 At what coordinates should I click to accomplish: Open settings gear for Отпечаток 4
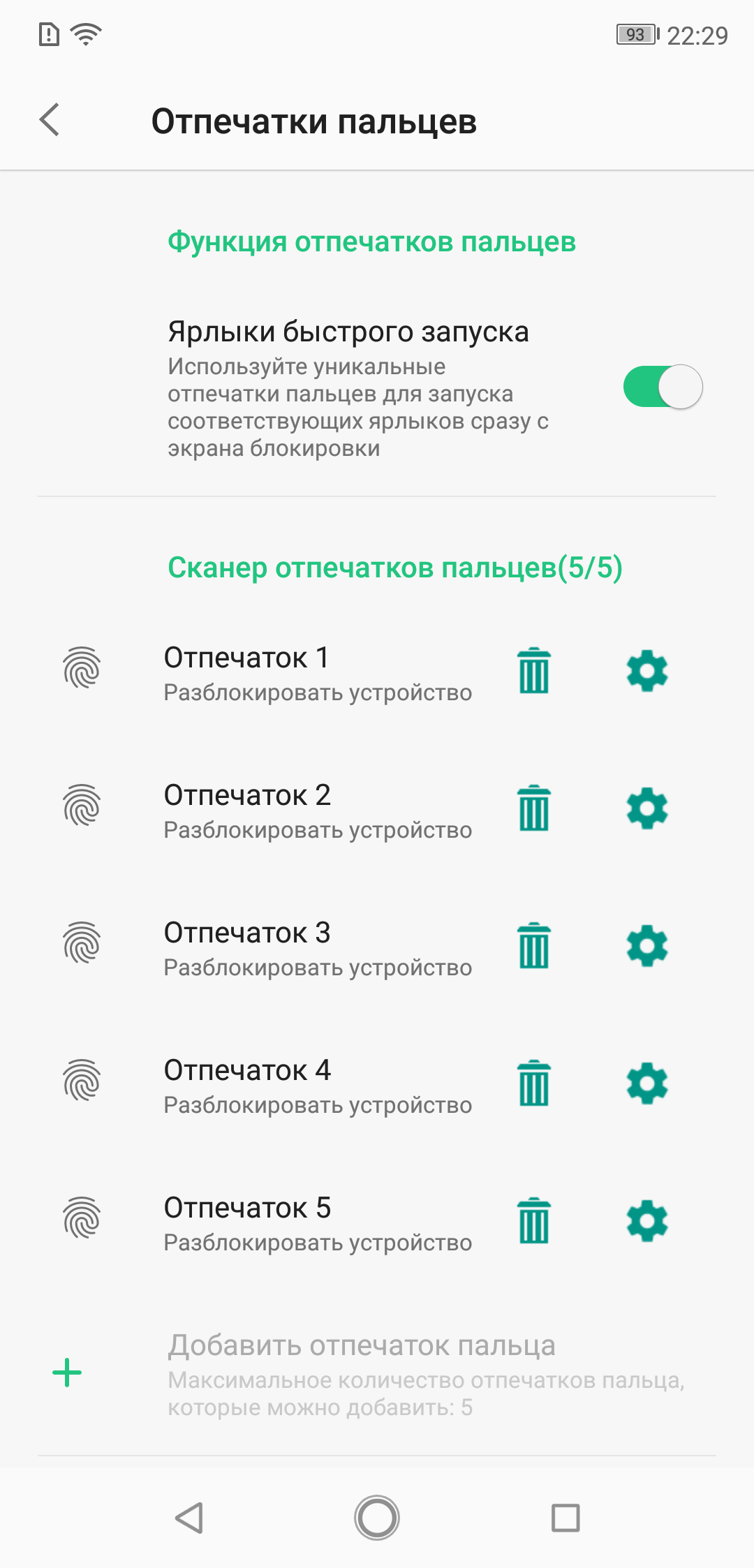pos(647,1083)
